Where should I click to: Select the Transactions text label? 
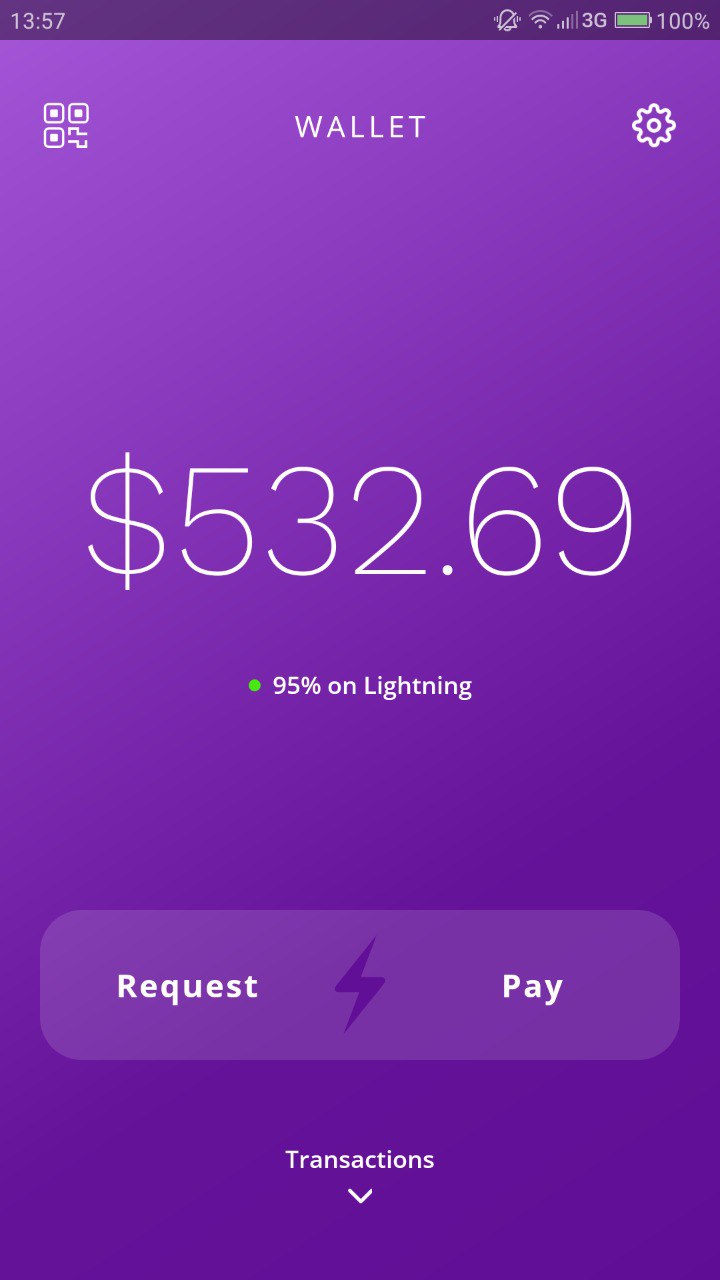pos(359,1159)
